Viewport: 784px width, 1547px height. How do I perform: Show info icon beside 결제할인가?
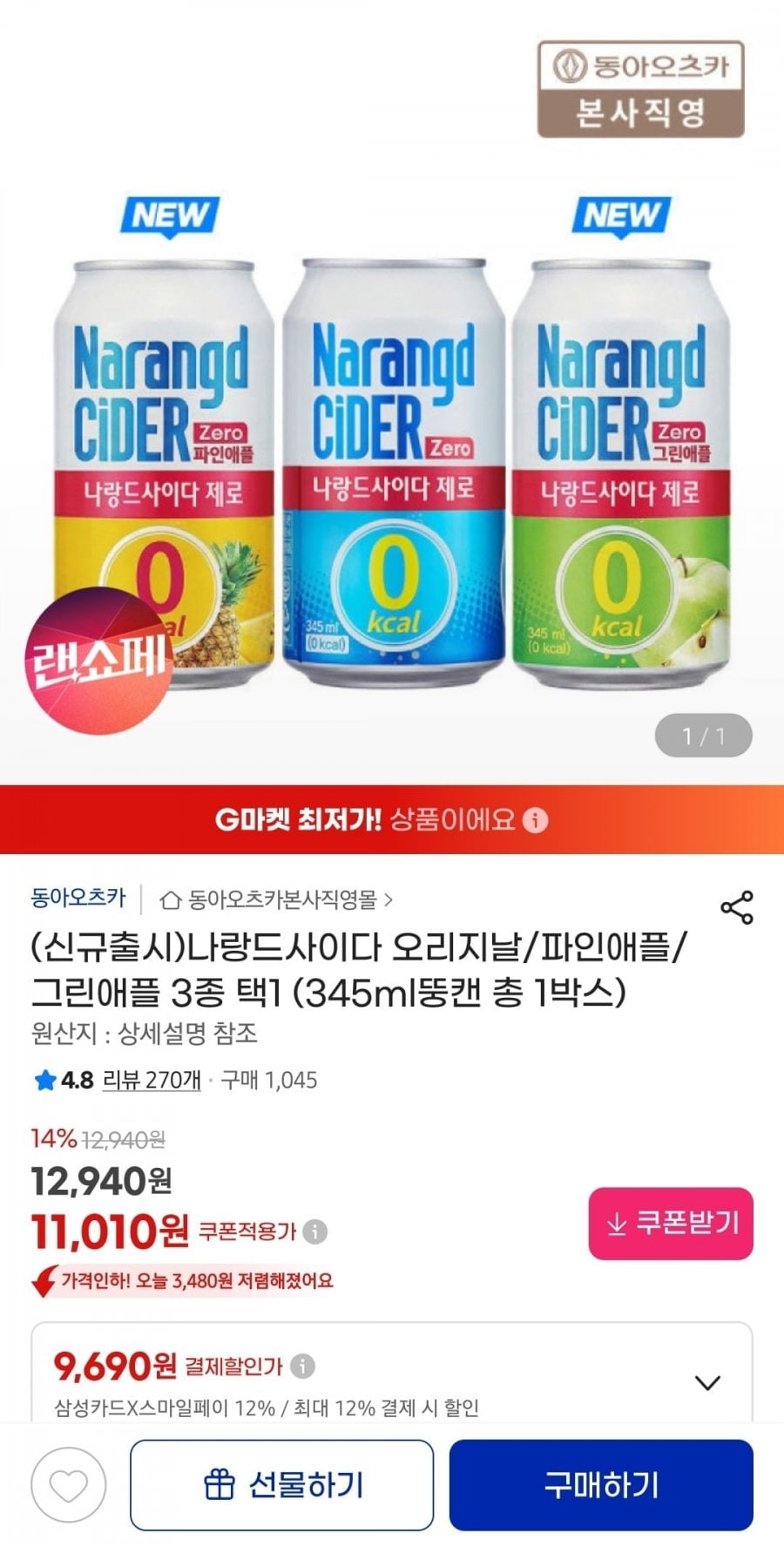point(302,1366)
